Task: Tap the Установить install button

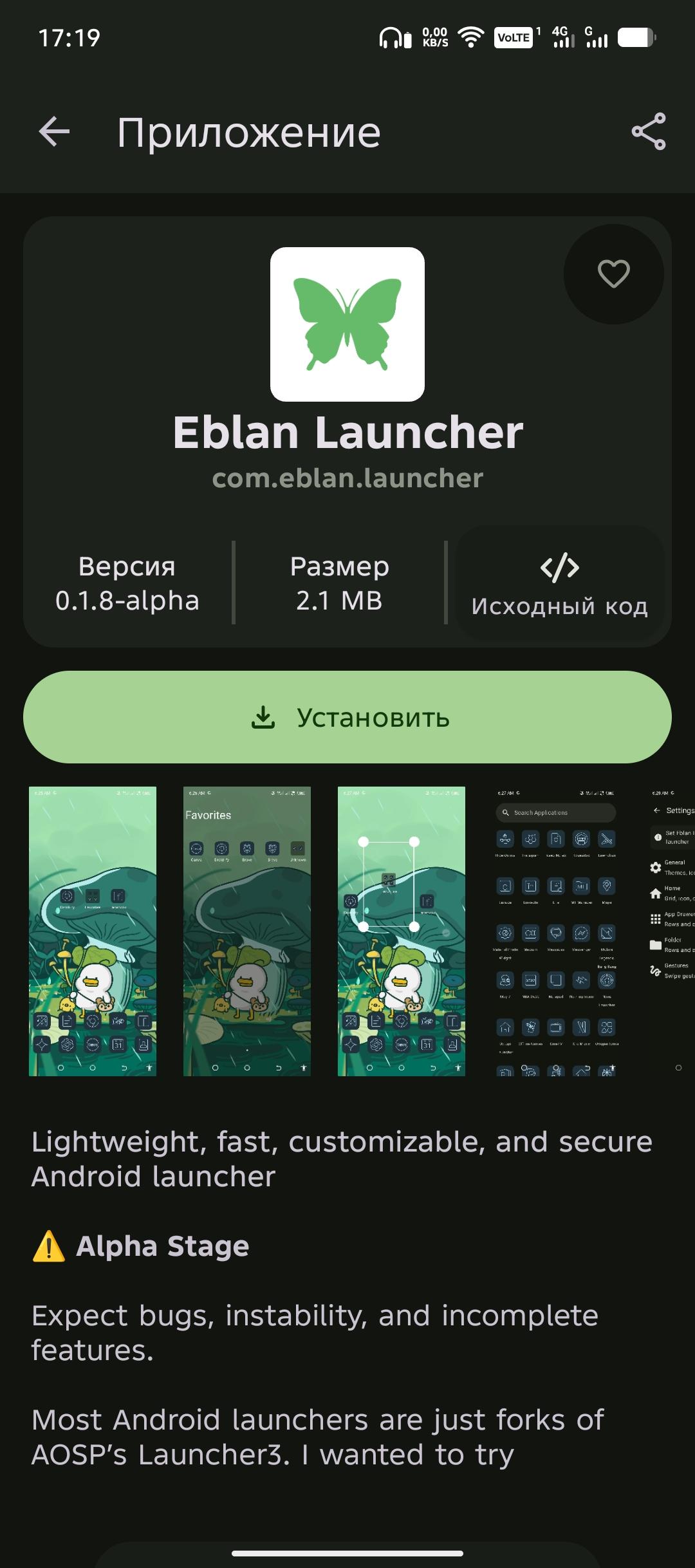Action: 347,717
